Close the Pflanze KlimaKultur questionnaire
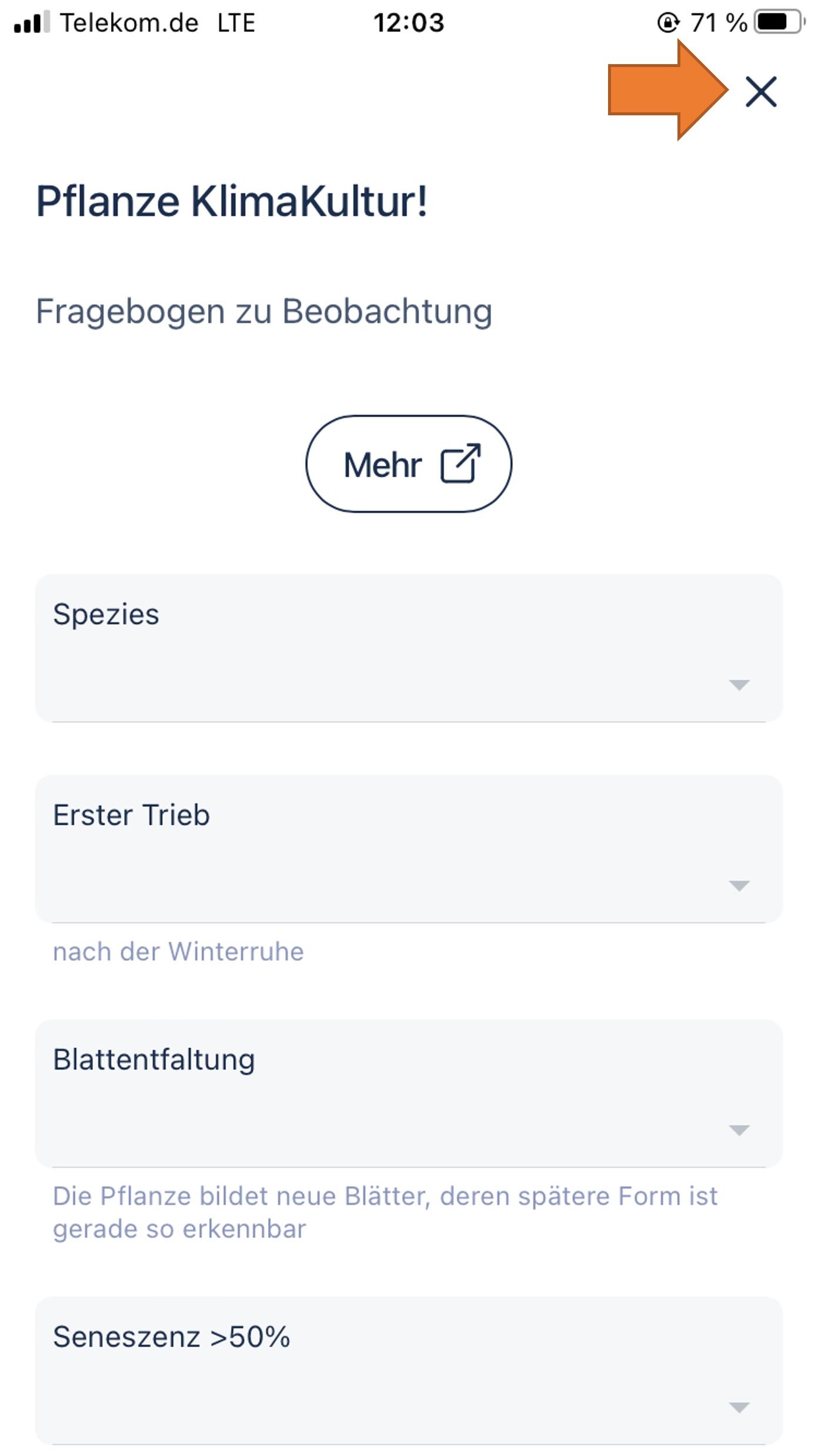 (x=761, y=92)
